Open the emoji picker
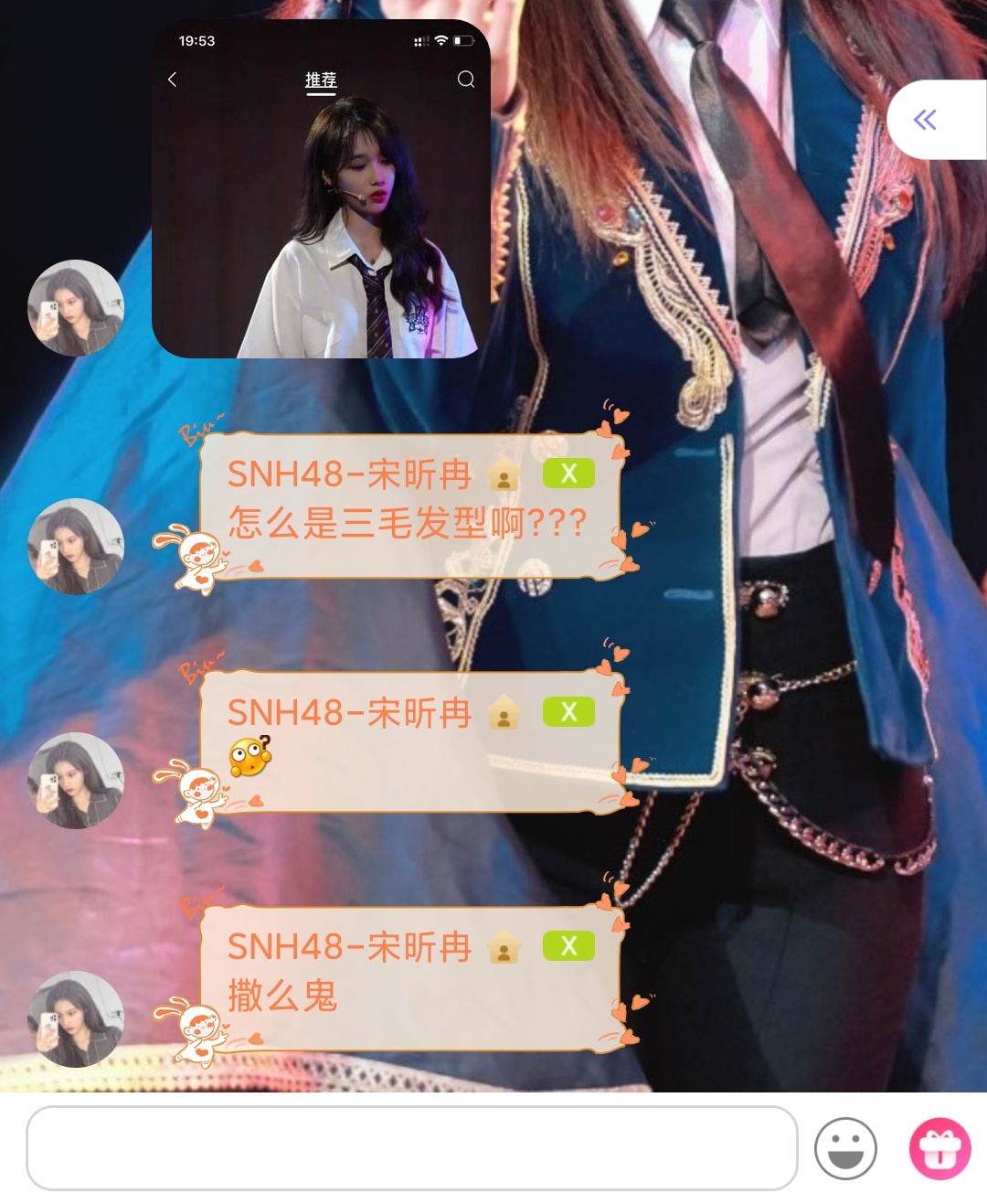987x1204 pixels. [845, 1148]
